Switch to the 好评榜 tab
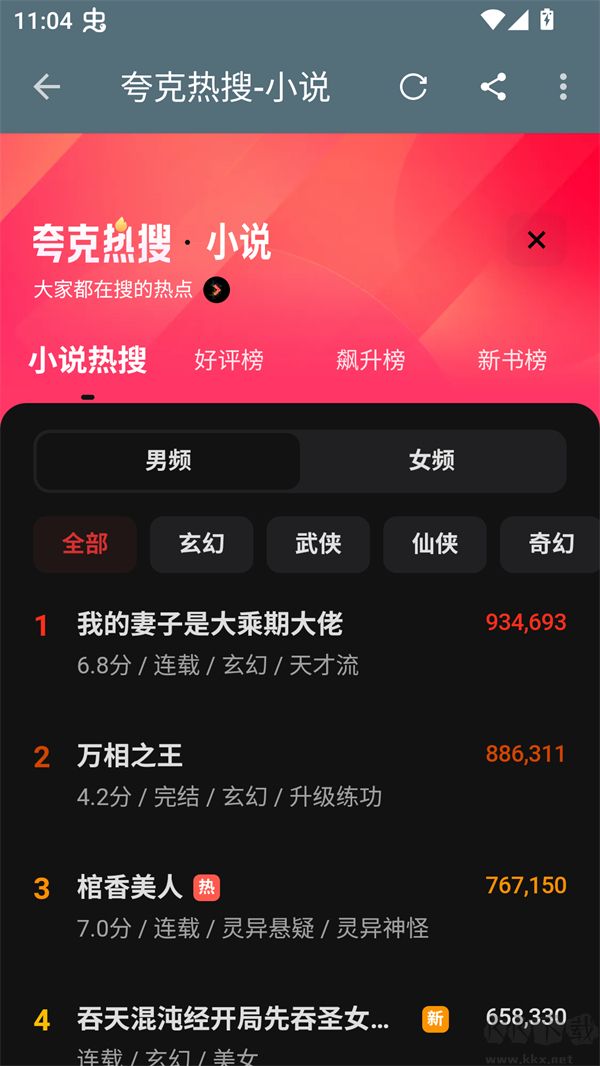The width and height of the screenshot is (600, 1066). pyautogui.click(x=229, y=360)
